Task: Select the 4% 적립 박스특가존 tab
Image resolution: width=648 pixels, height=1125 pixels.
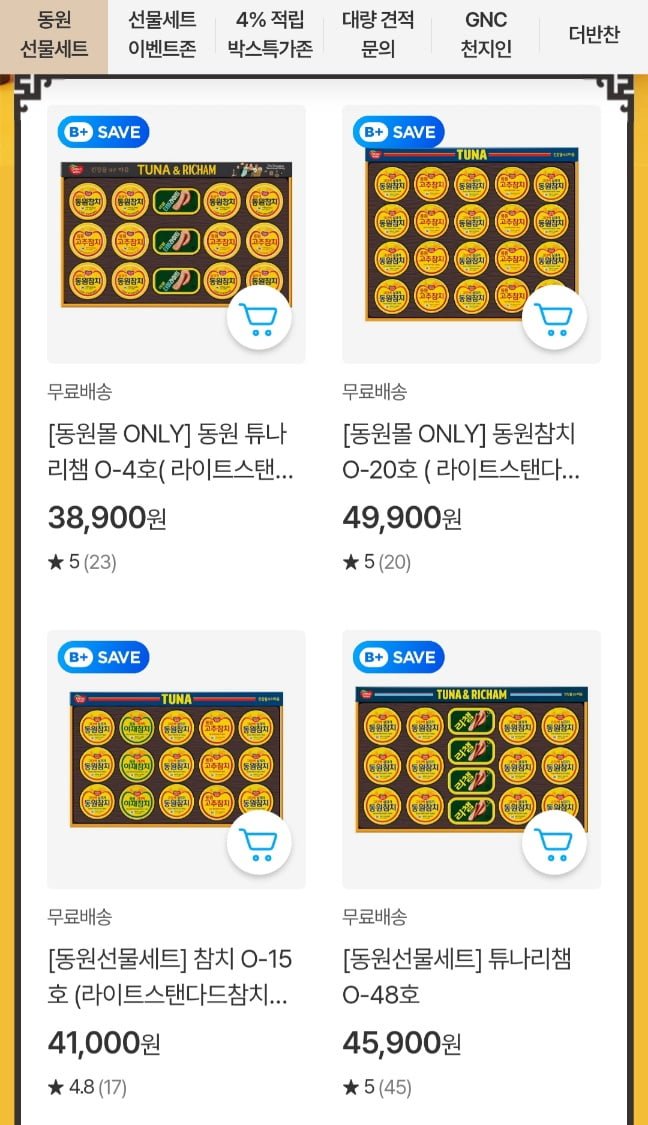Action: [x=270, y=34]
